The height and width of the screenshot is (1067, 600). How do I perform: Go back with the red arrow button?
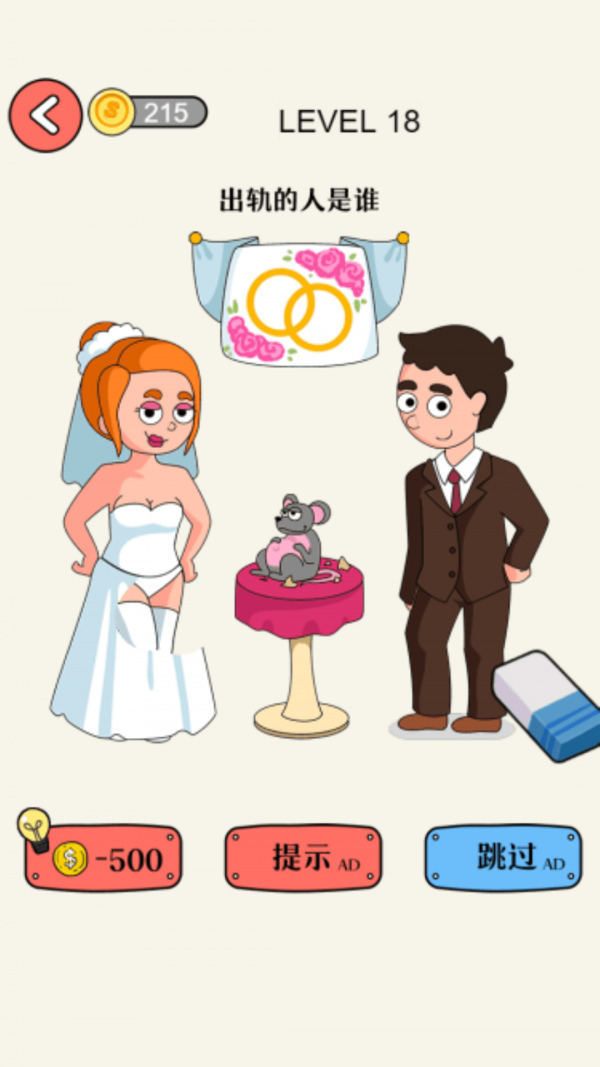pyautogui.click(x=45, y=116)
